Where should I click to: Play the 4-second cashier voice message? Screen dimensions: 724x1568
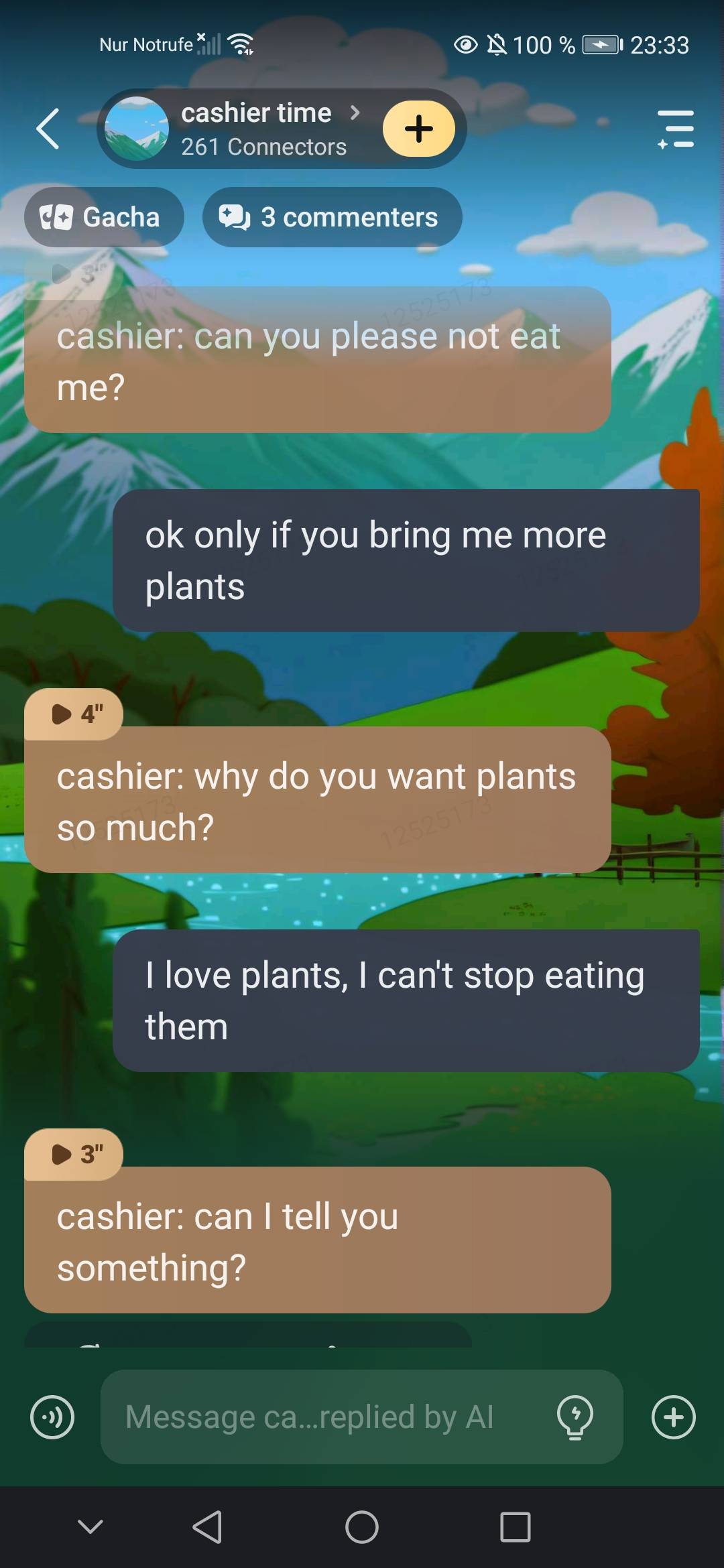tap(74, 714)
